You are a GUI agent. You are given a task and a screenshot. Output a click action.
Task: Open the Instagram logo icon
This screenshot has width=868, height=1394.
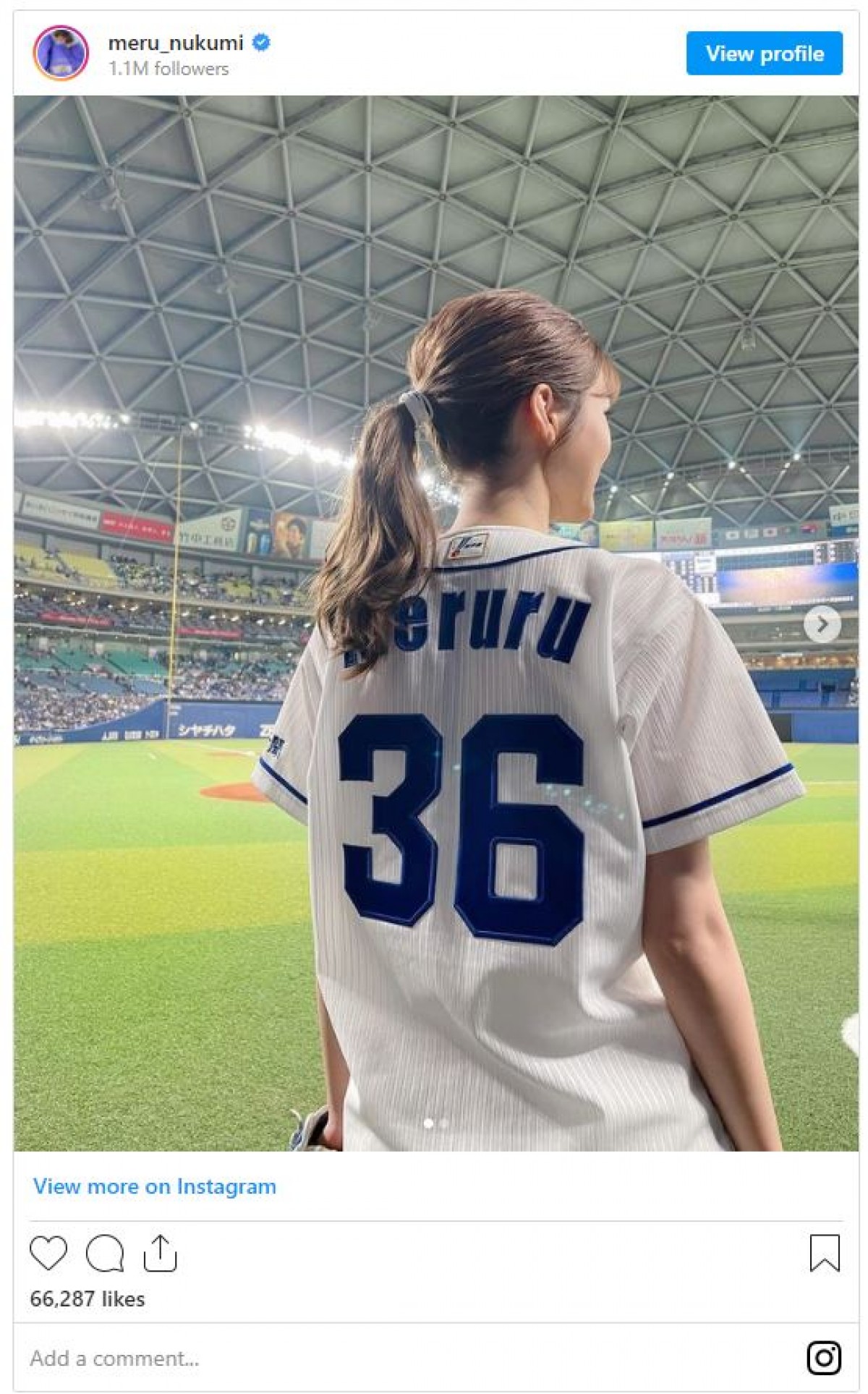(x=823, y=1358)
